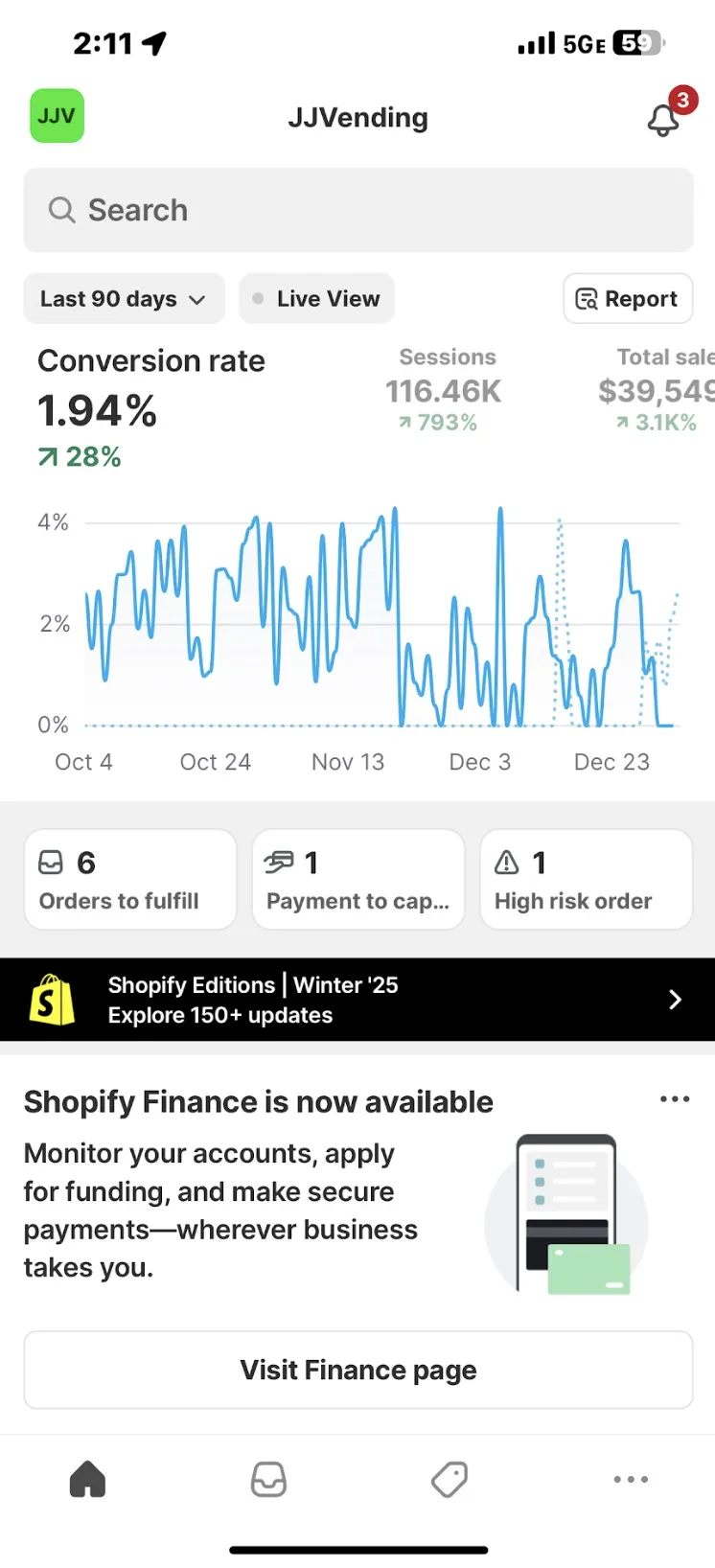Open the More tab in the bottom bar

(631, 1479)
